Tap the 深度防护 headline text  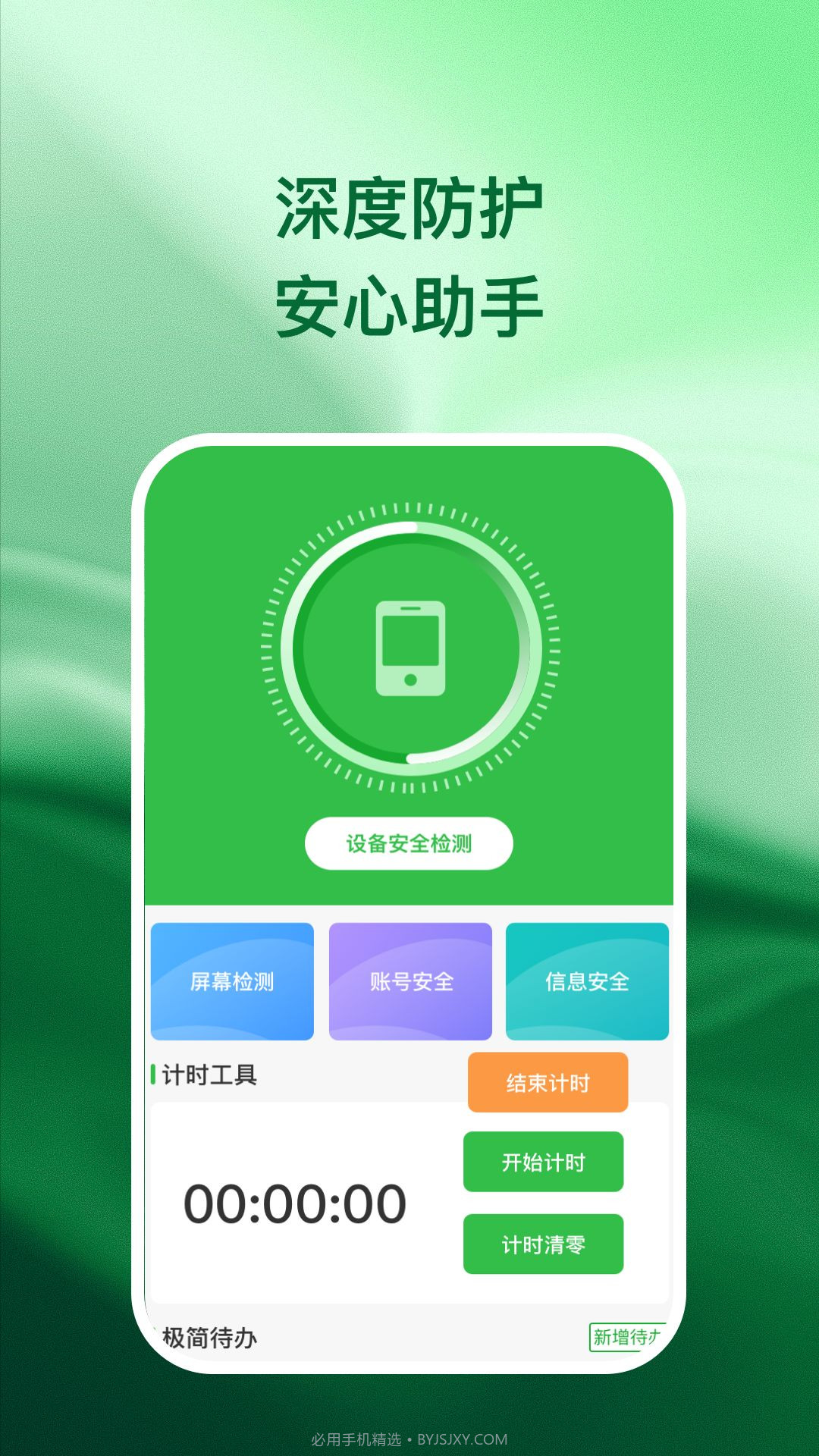[409, 205]
